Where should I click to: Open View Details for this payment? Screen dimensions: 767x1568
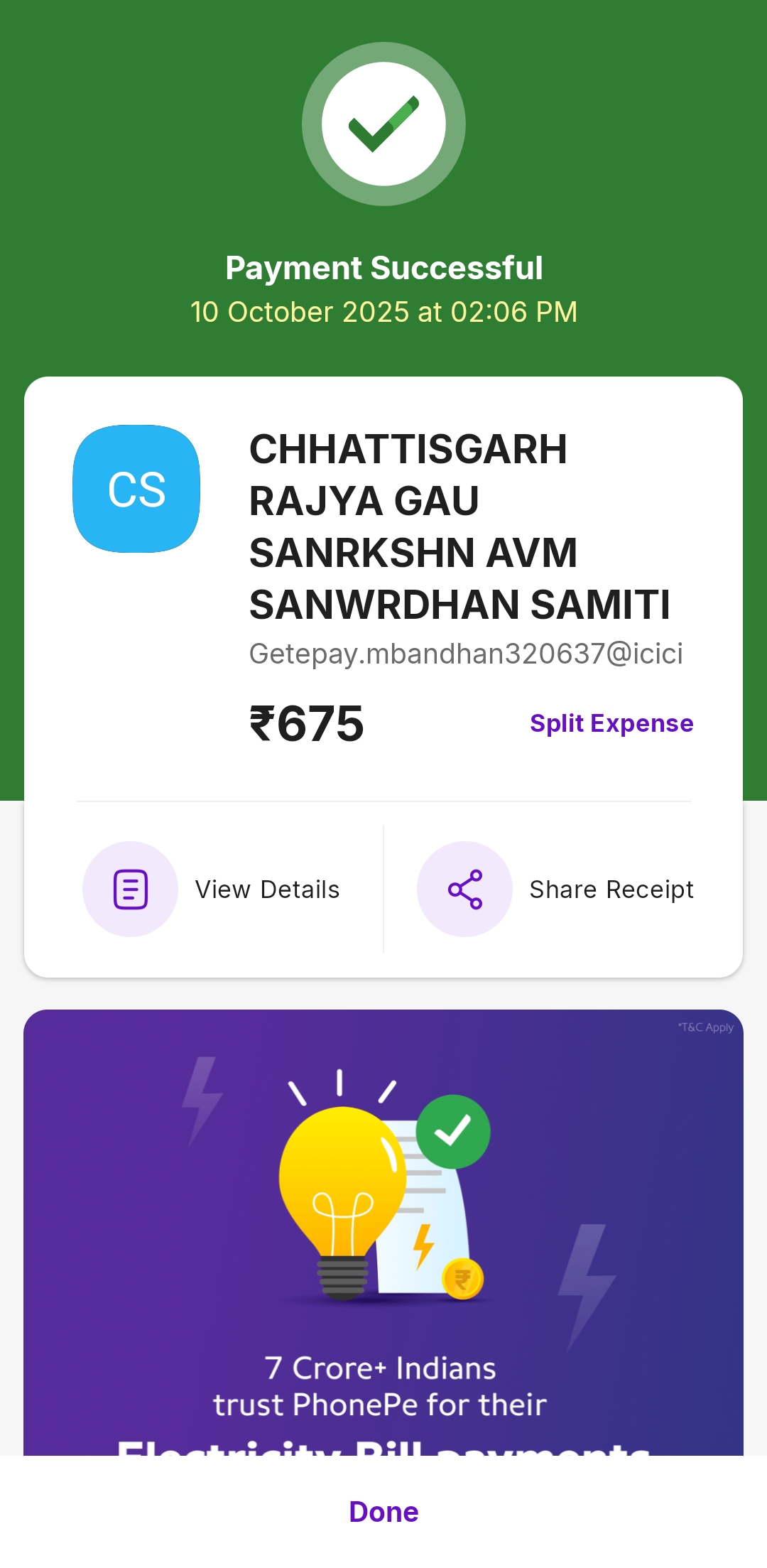(x=212, y=890)
